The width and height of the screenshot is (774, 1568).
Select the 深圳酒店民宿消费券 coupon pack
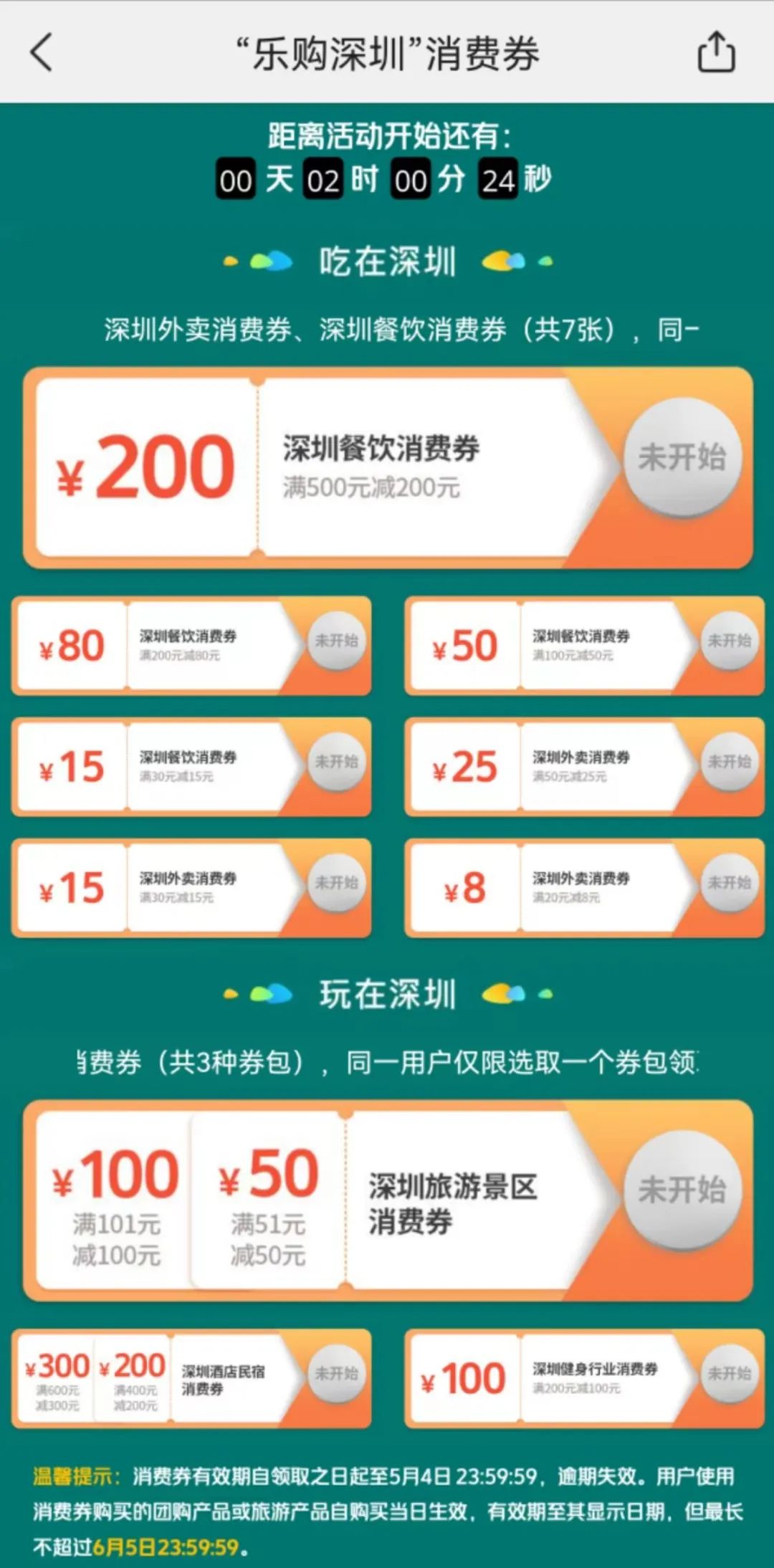336,1374
